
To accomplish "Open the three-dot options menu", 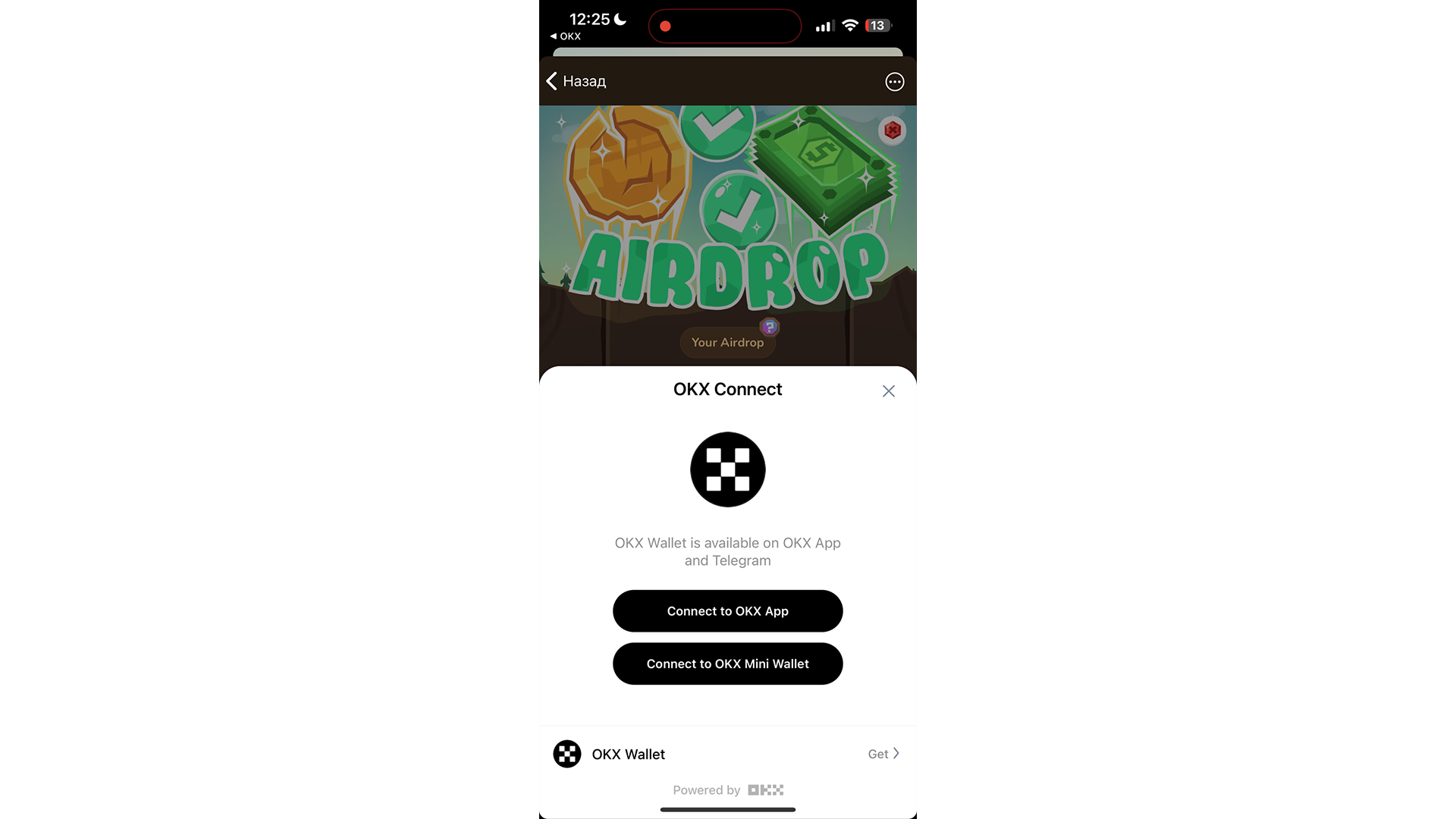I will coord(894,82).
